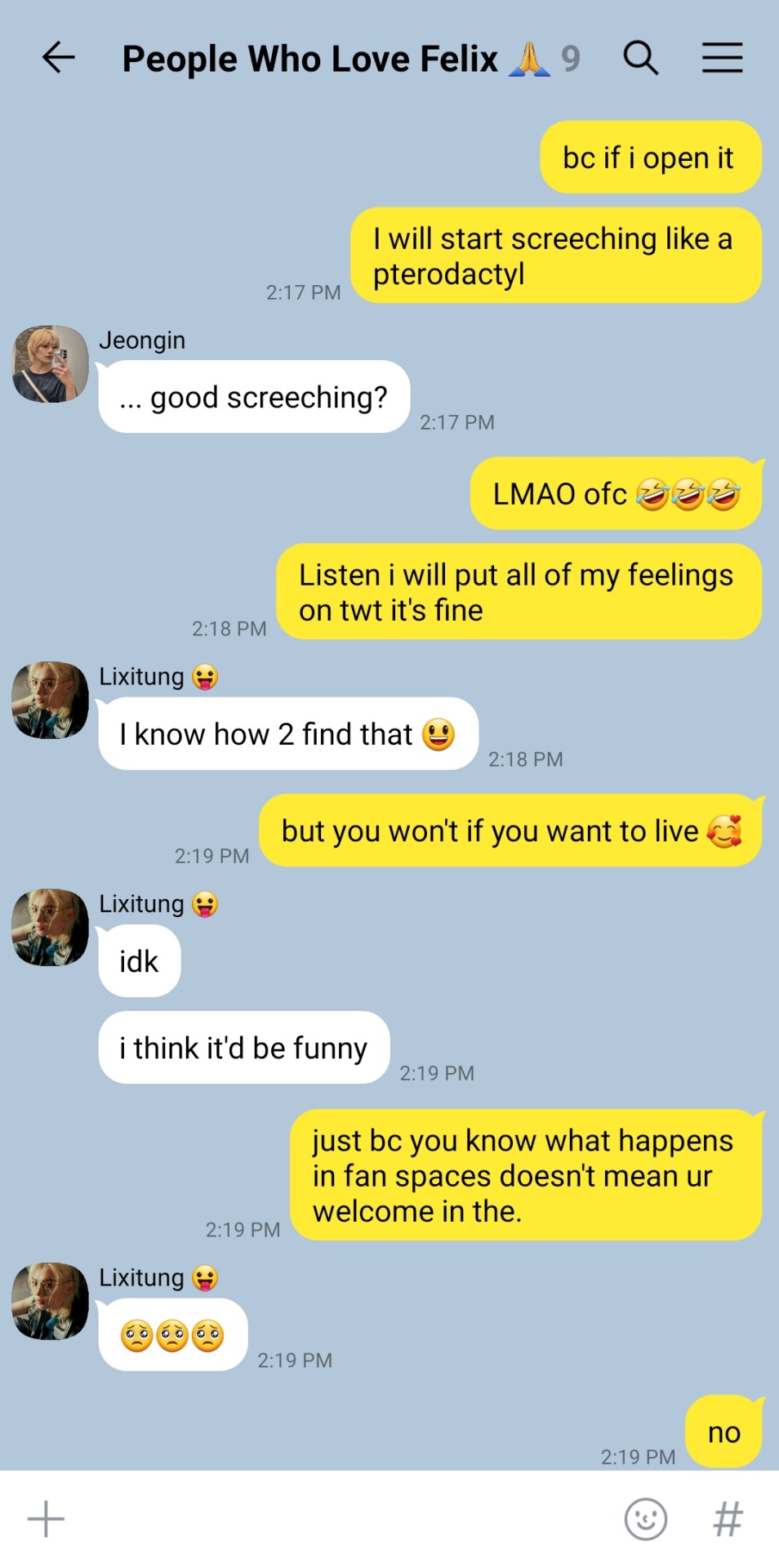Open the attachment plus menu
The height and width of the screenshot is (1568, 779).
coord(46,1519)
